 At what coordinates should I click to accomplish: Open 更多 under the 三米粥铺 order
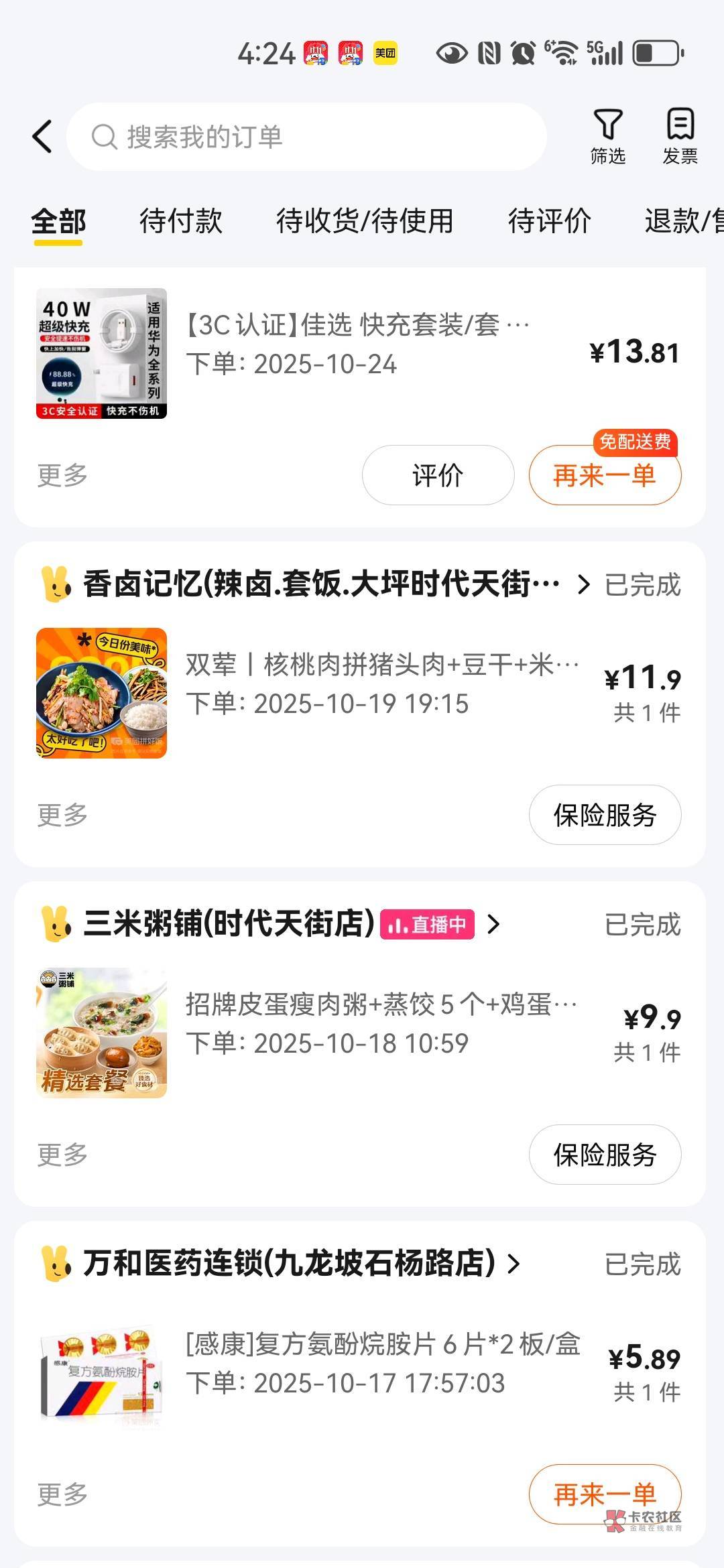tap(62, 1155)
